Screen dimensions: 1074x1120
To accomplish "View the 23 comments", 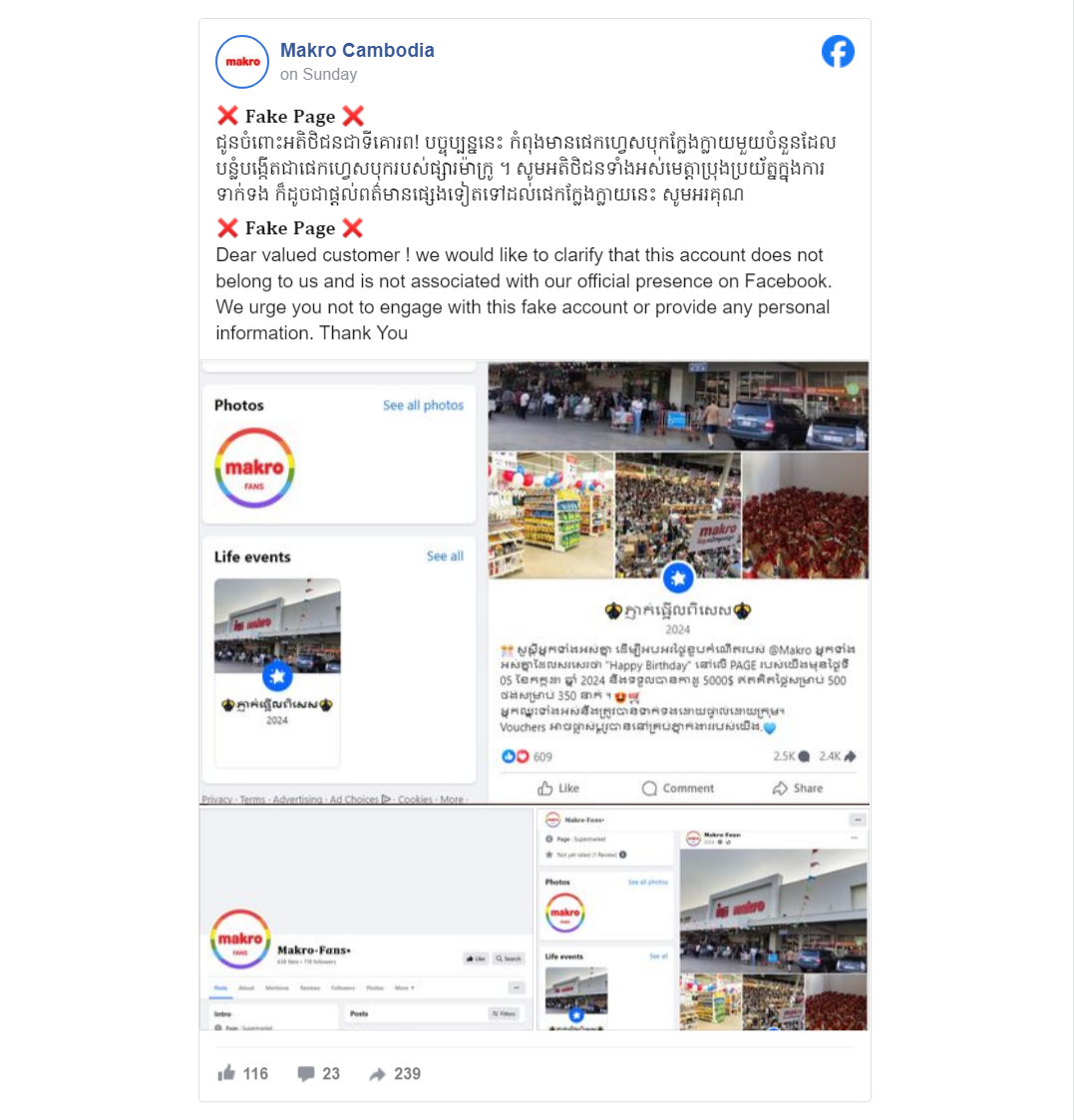I will [x=318, y=1073].
